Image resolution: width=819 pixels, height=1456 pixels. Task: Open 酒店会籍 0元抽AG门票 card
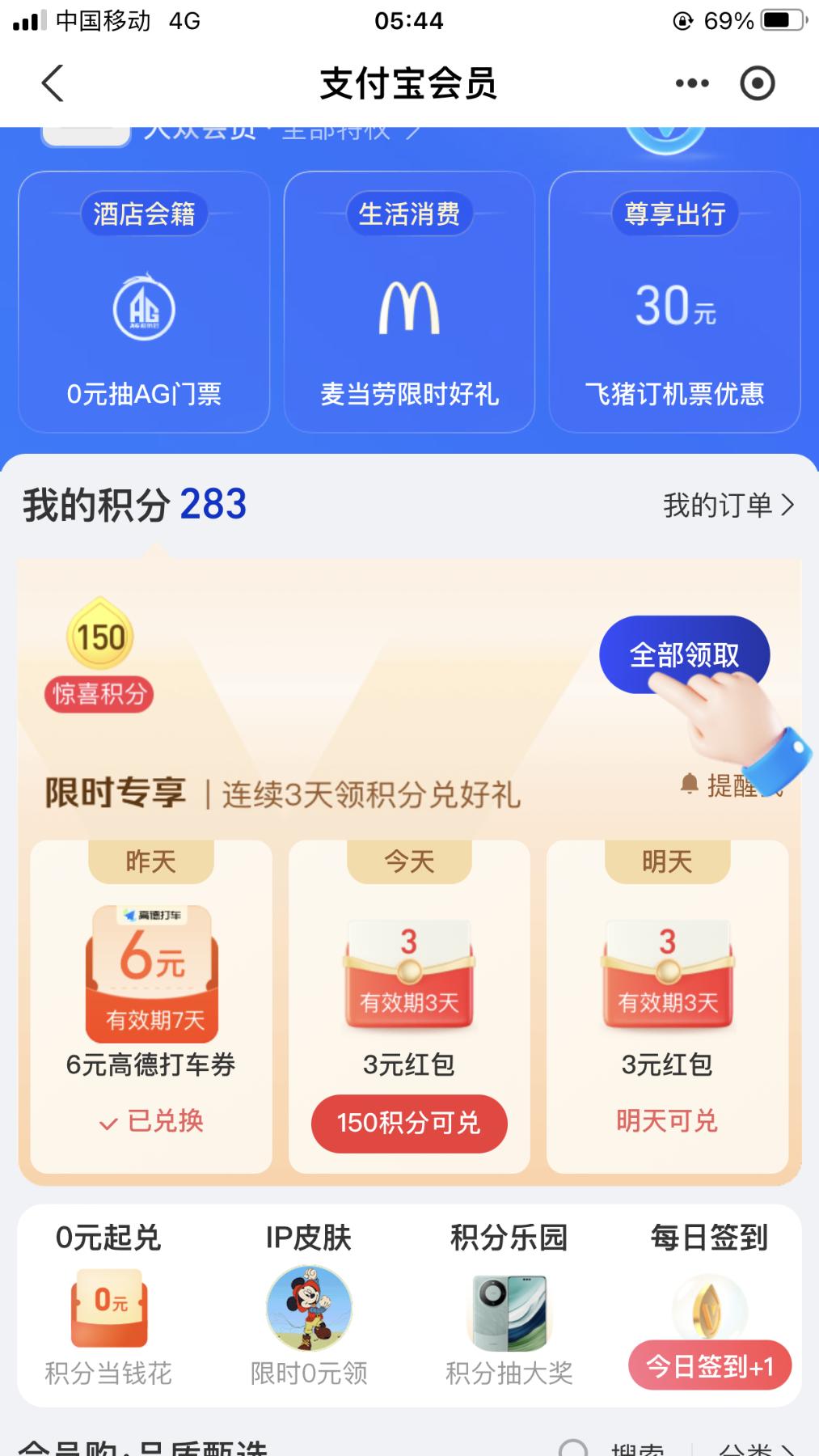point(144,303)
